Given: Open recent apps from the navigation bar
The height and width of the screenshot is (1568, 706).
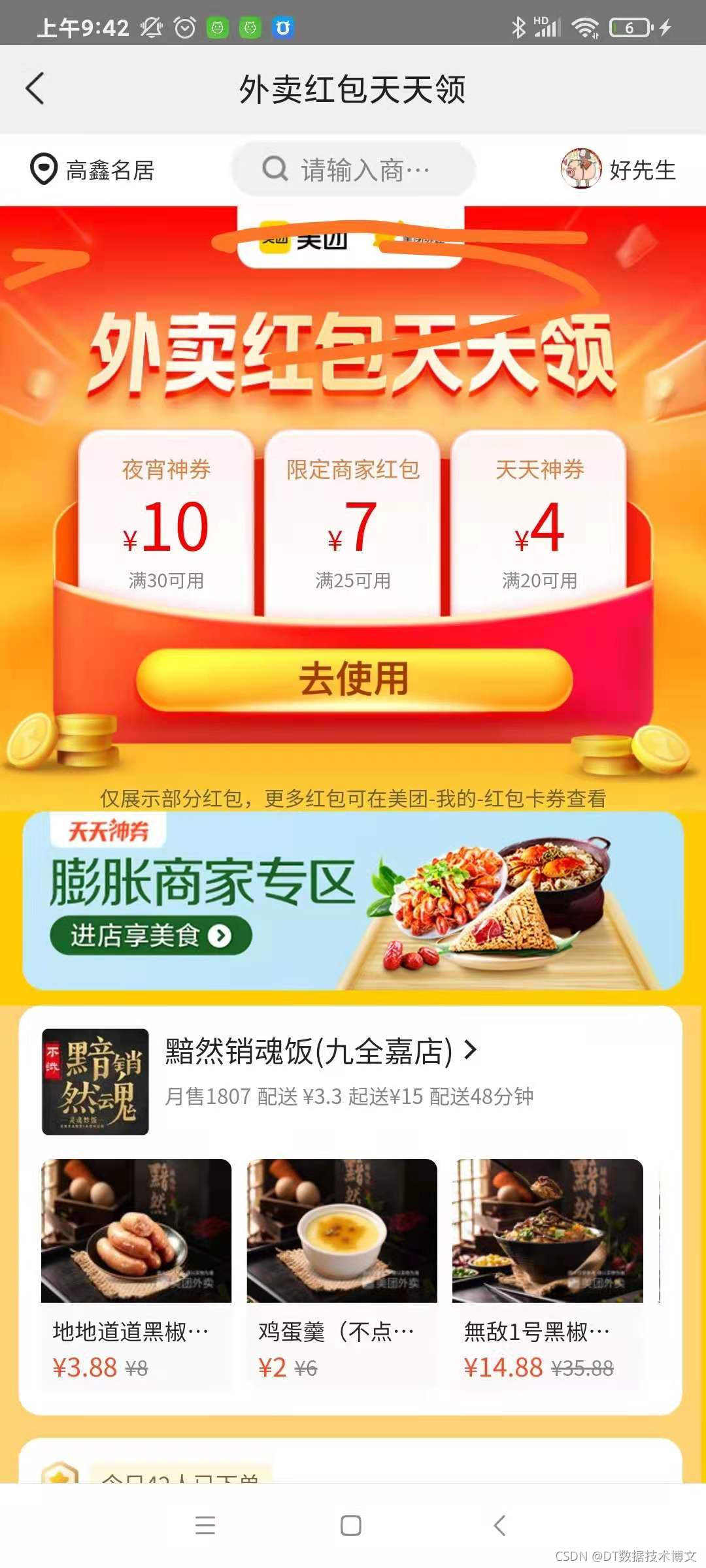Looking at the screenshot, I should (x=205, y=1526).
